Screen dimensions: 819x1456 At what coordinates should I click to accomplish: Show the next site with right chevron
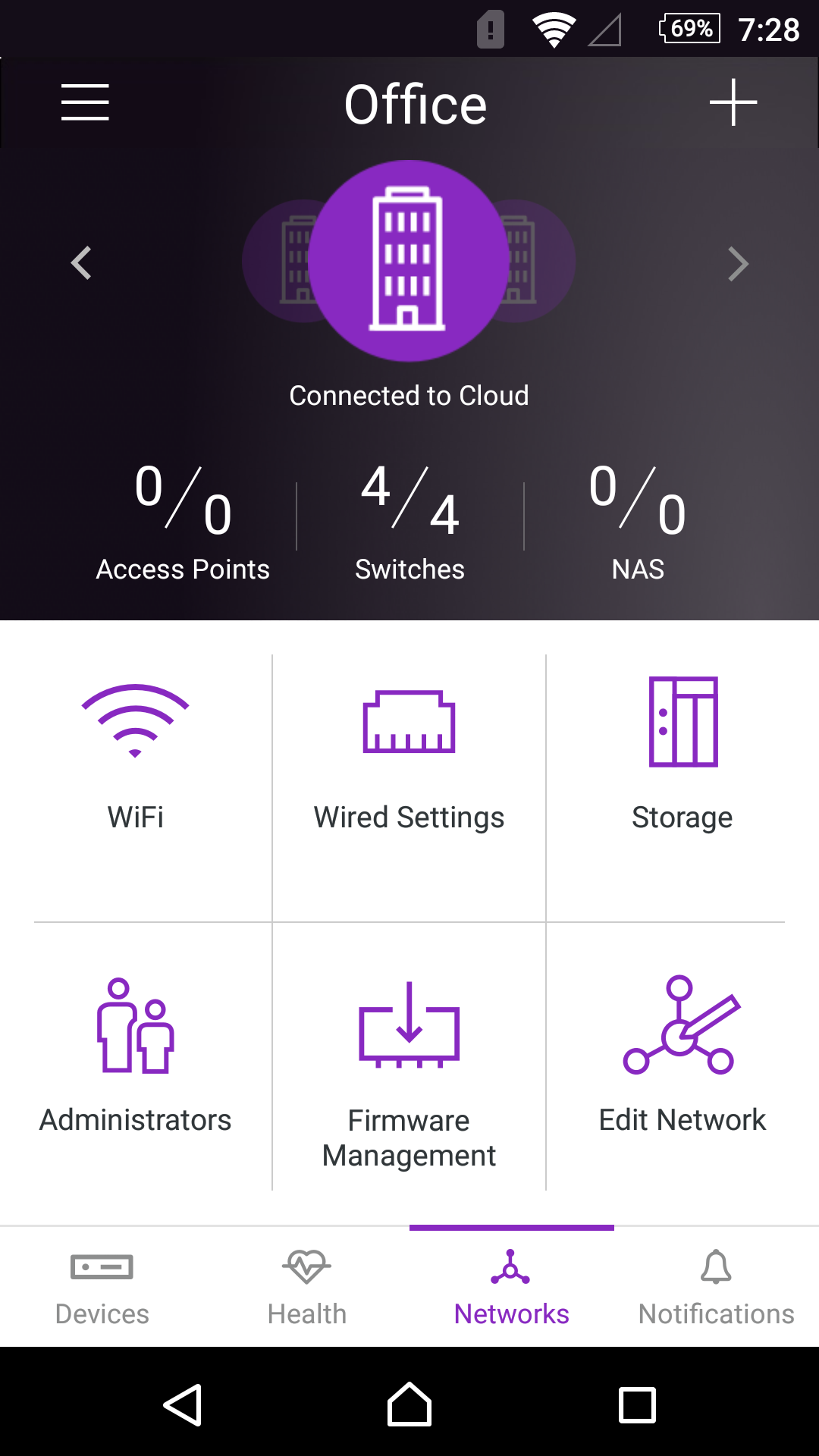click(738, 263)
